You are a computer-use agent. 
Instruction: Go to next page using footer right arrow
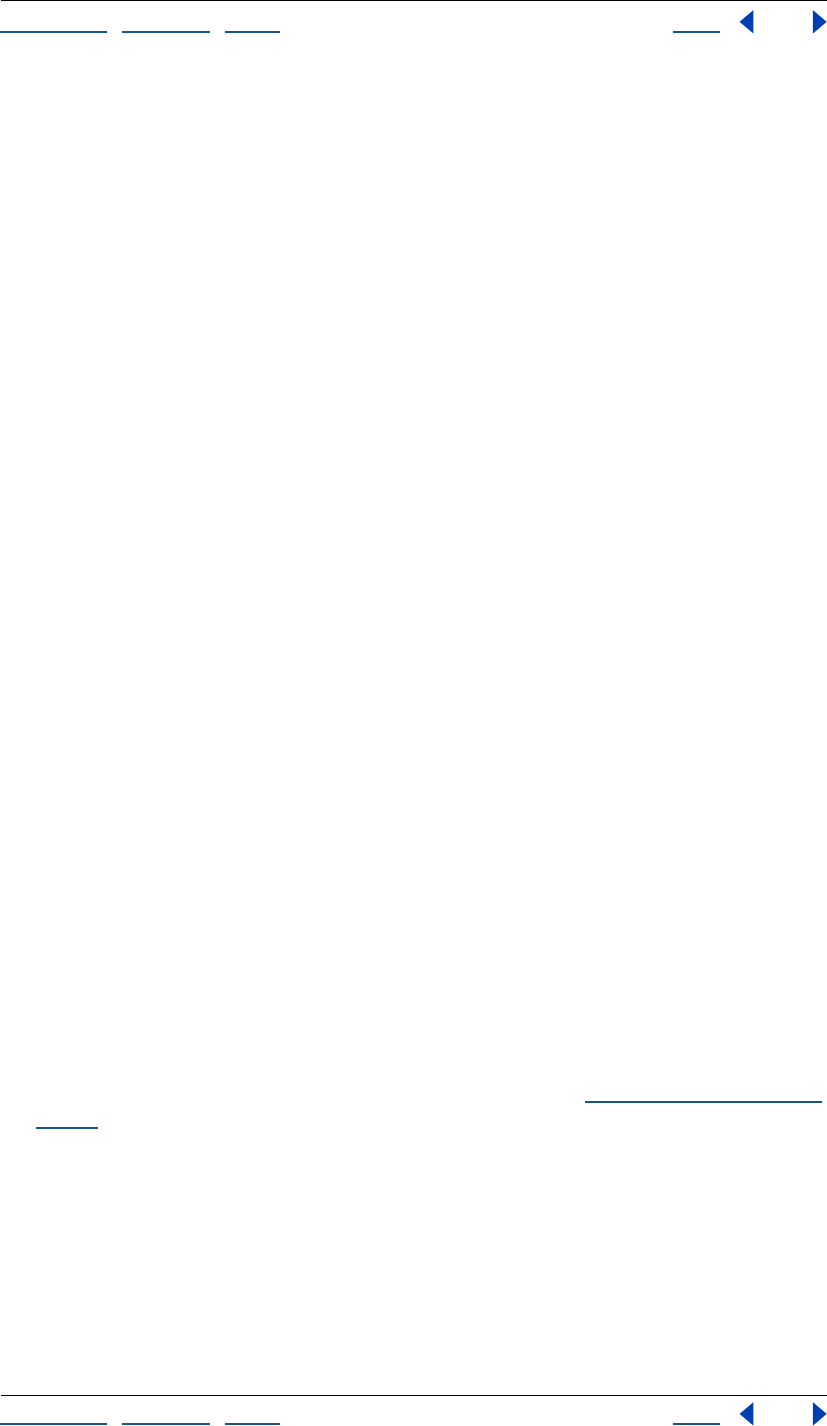pyautogui.click(x=819, y=1412)
